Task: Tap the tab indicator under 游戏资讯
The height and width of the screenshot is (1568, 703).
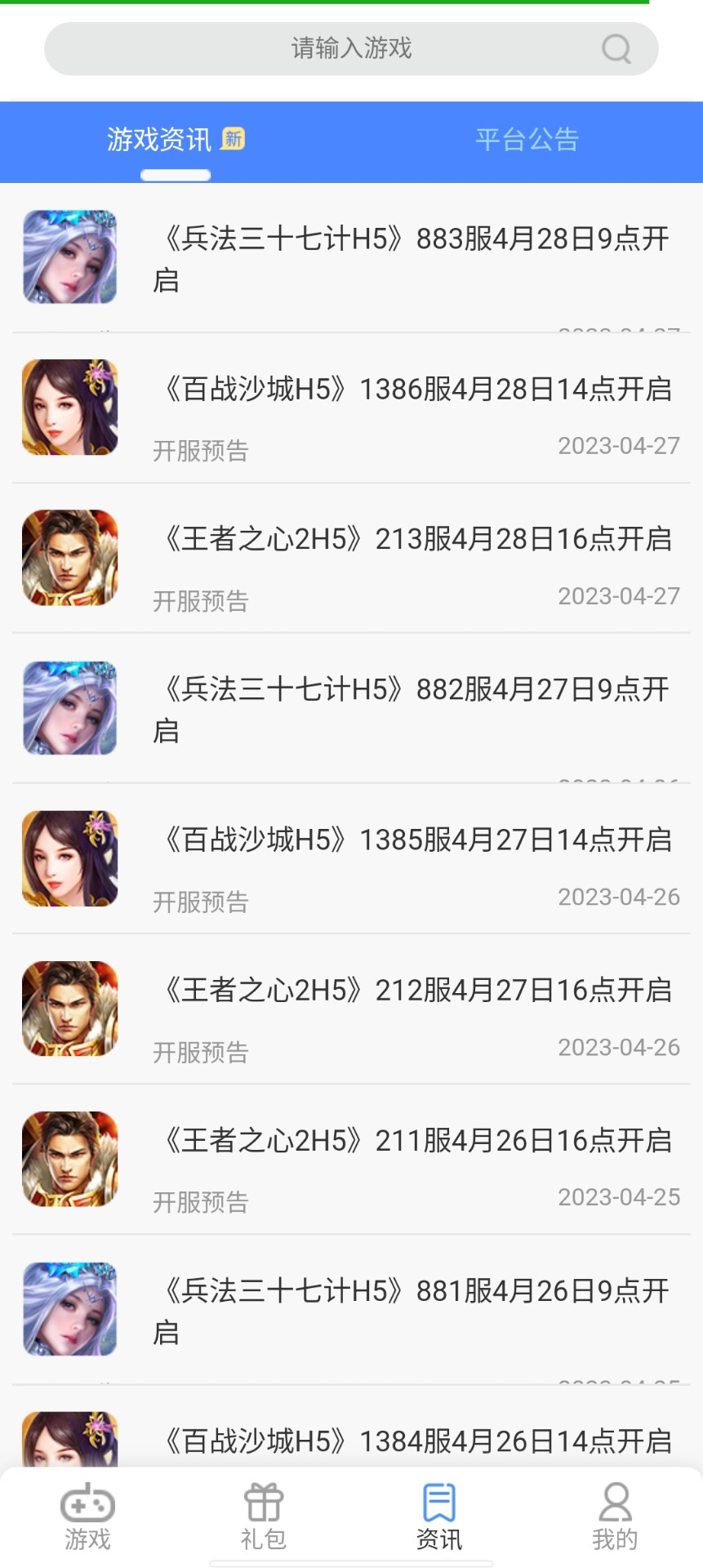Action: (175, 174)
